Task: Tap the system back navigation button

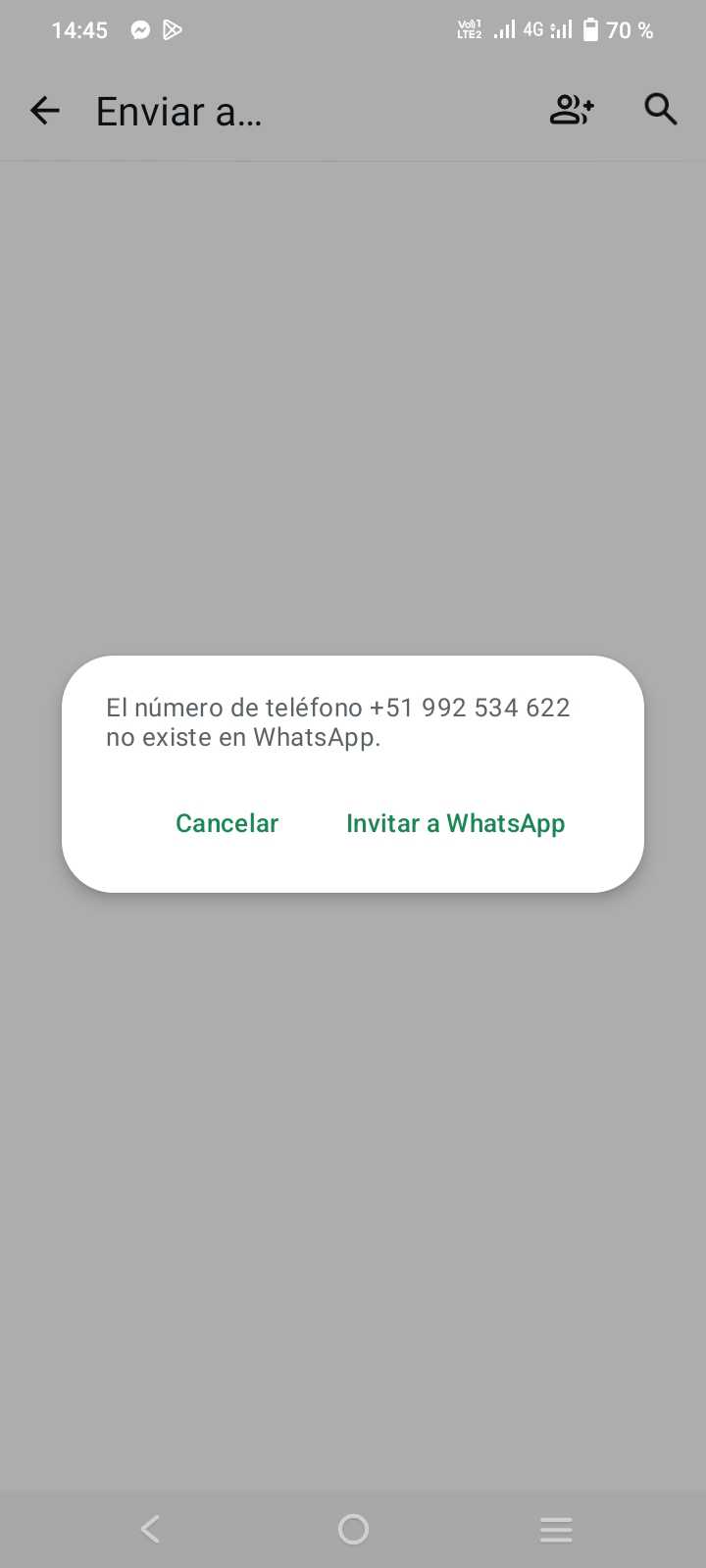Action: (x=150, y=1529)
